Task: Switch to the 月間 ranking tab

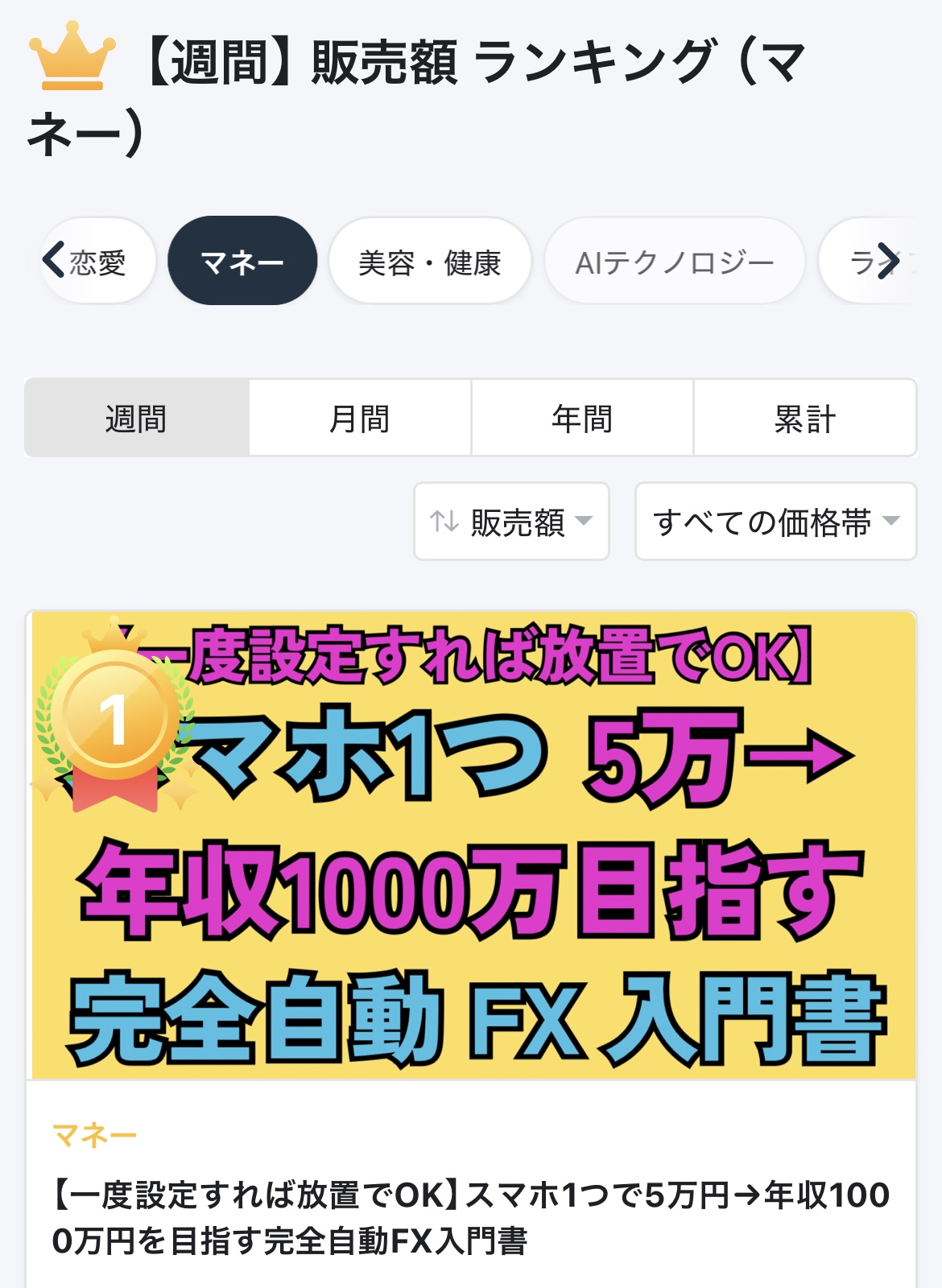Action: (x=360, y=419)
